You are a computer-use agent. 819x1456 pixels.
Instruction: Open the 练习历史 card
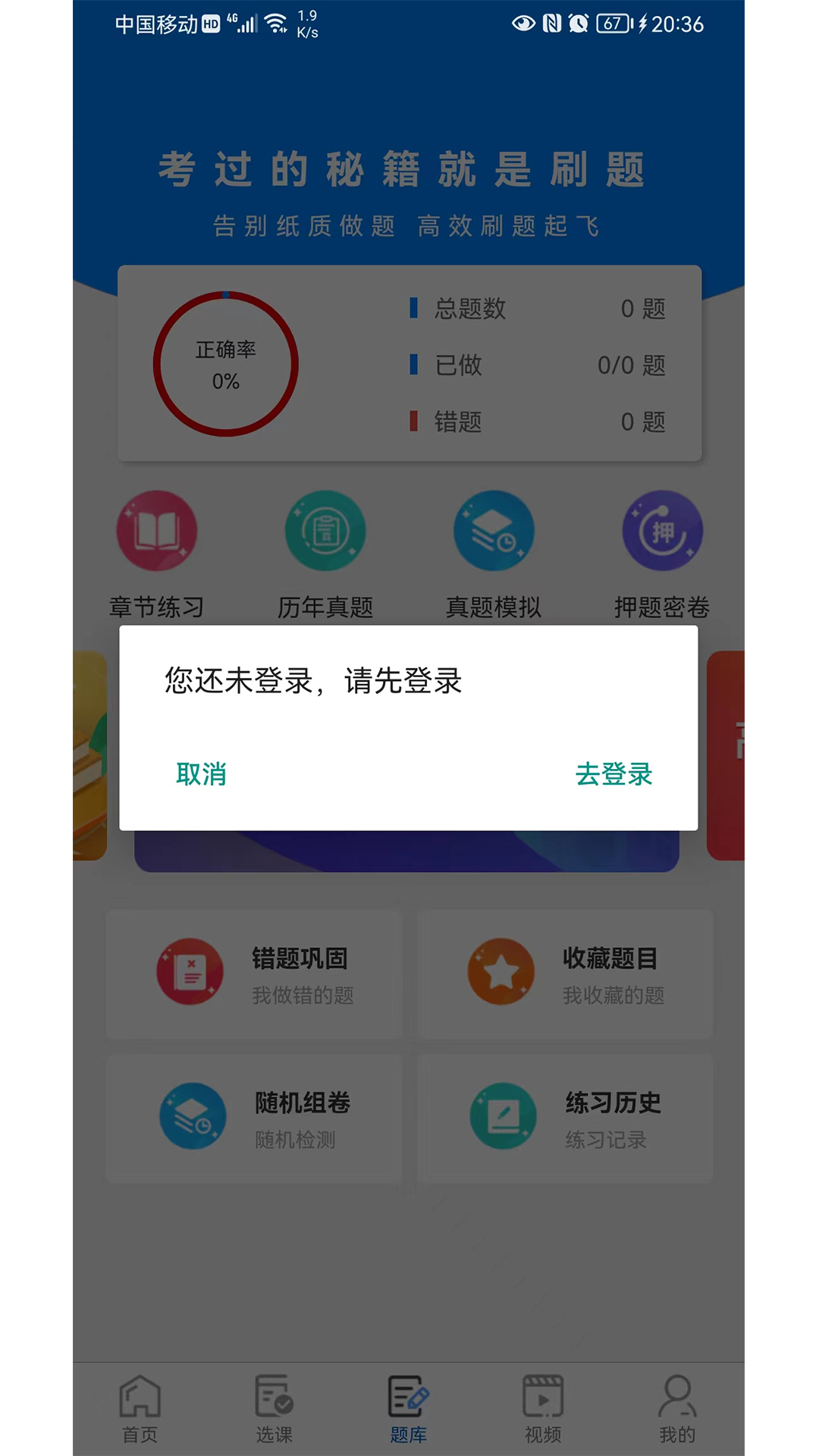[566, 1119]
